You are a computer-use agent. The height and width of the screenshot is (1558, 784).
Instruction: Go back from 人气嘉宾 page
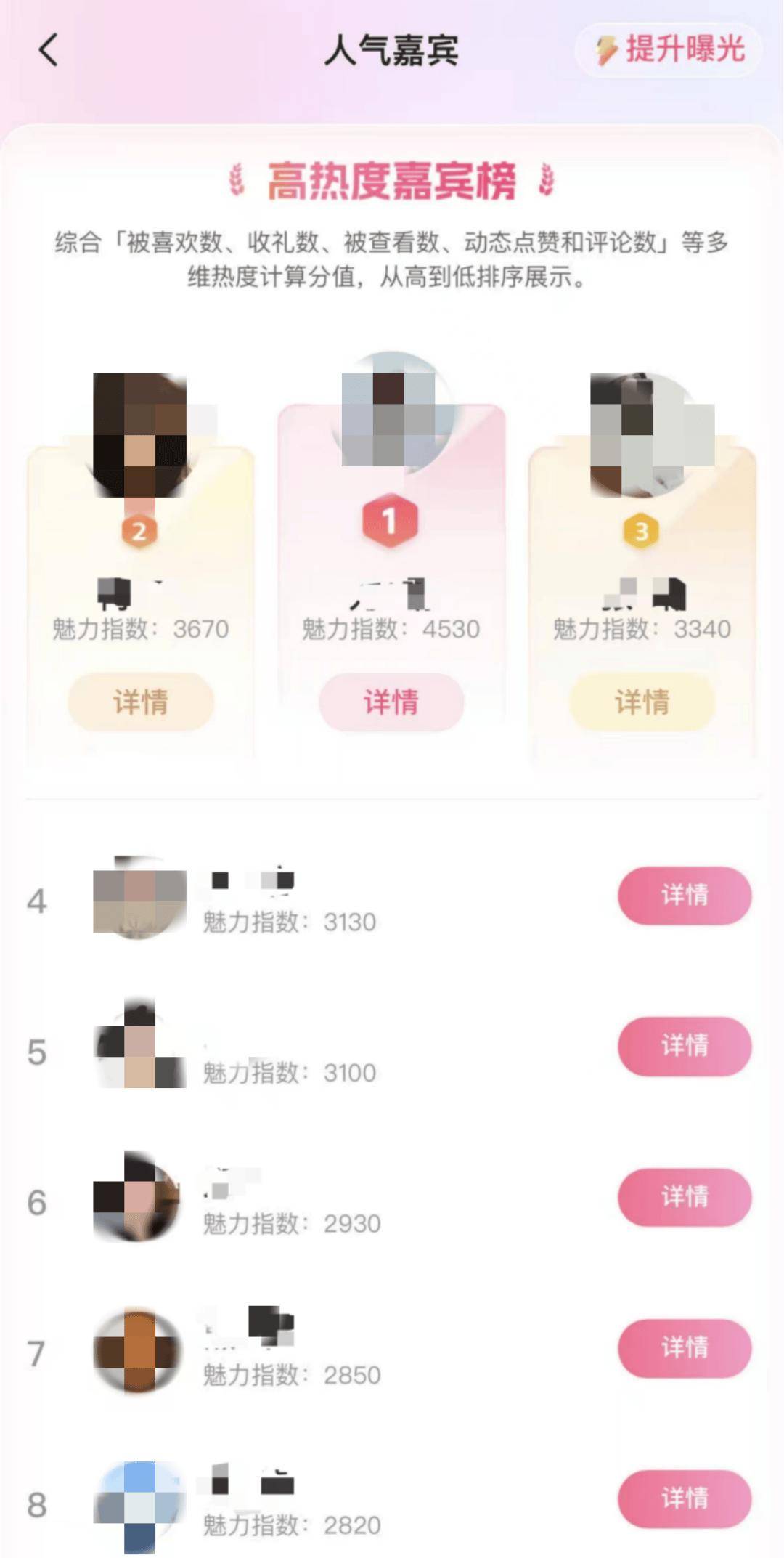48,51
